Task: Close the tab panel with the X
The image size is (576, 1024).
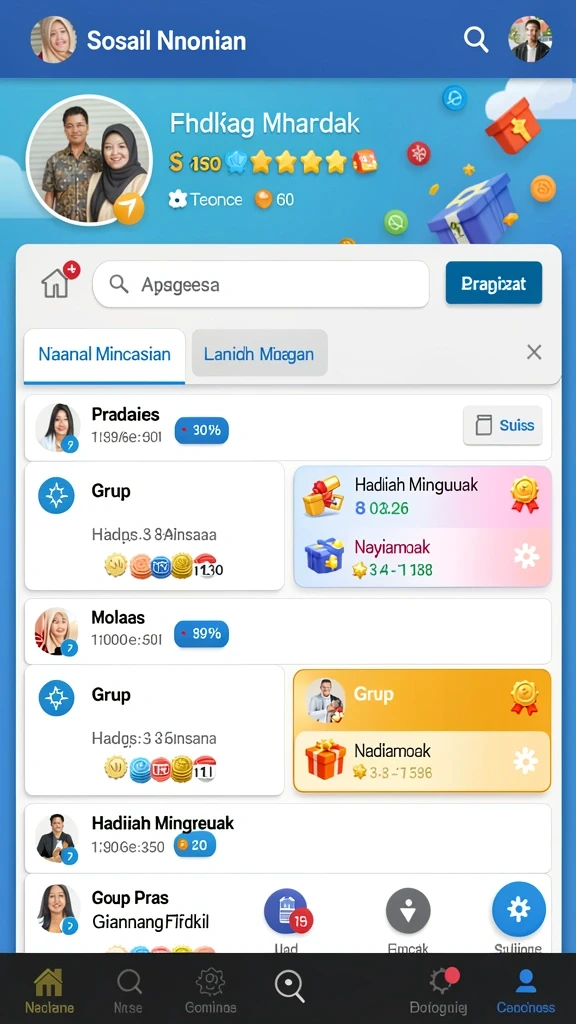Action: pos(534,353)
